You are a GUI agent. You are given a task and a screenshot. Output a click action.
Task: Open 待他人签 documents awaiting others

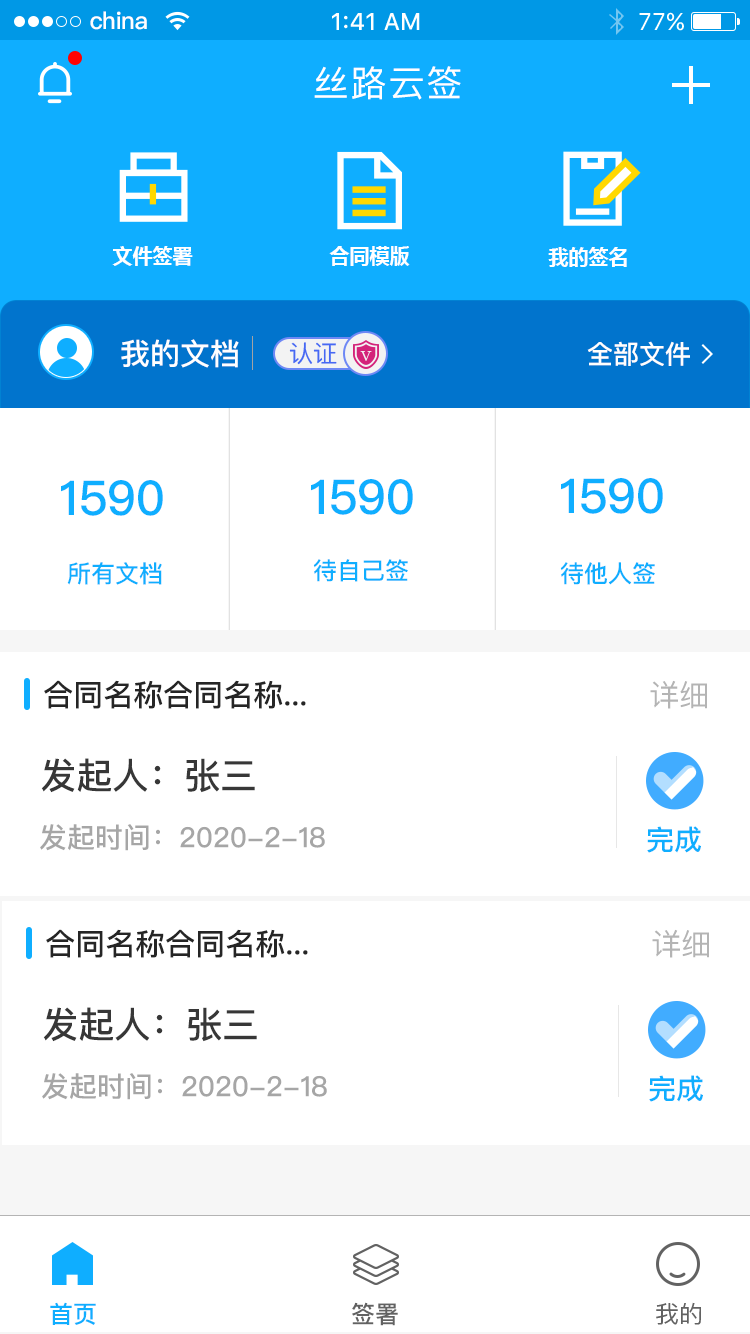click(x=610, y=519)
